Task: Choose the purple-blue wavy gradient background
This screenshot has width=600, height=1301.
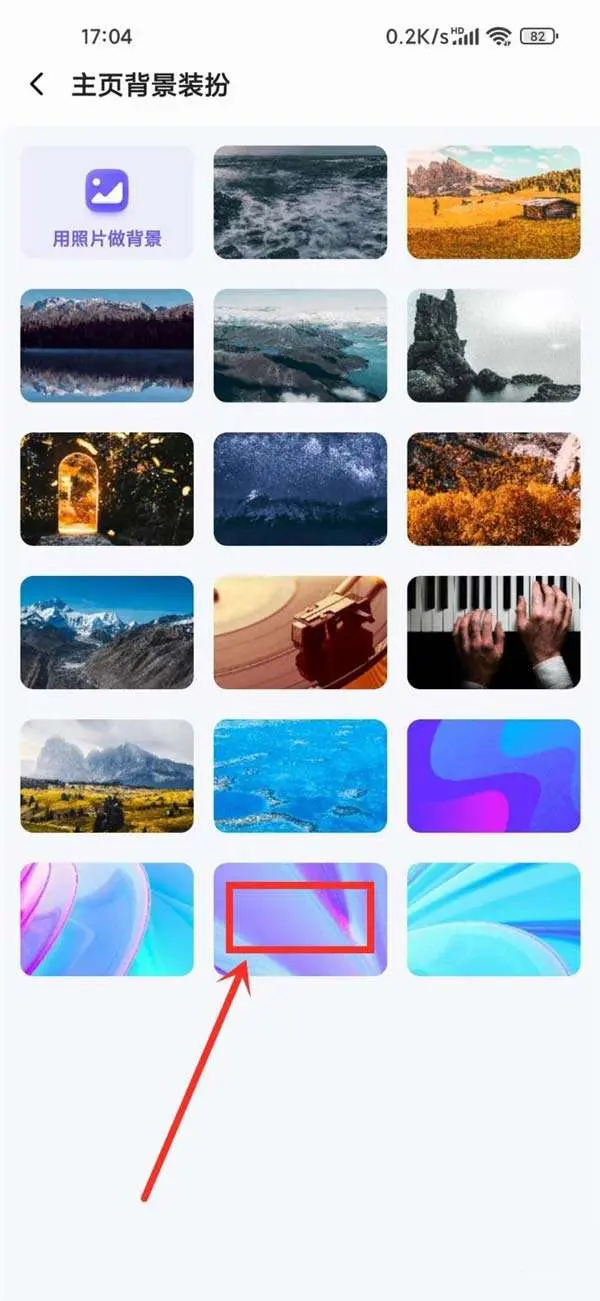Action: pyautogui.click(x=493, y=776)
